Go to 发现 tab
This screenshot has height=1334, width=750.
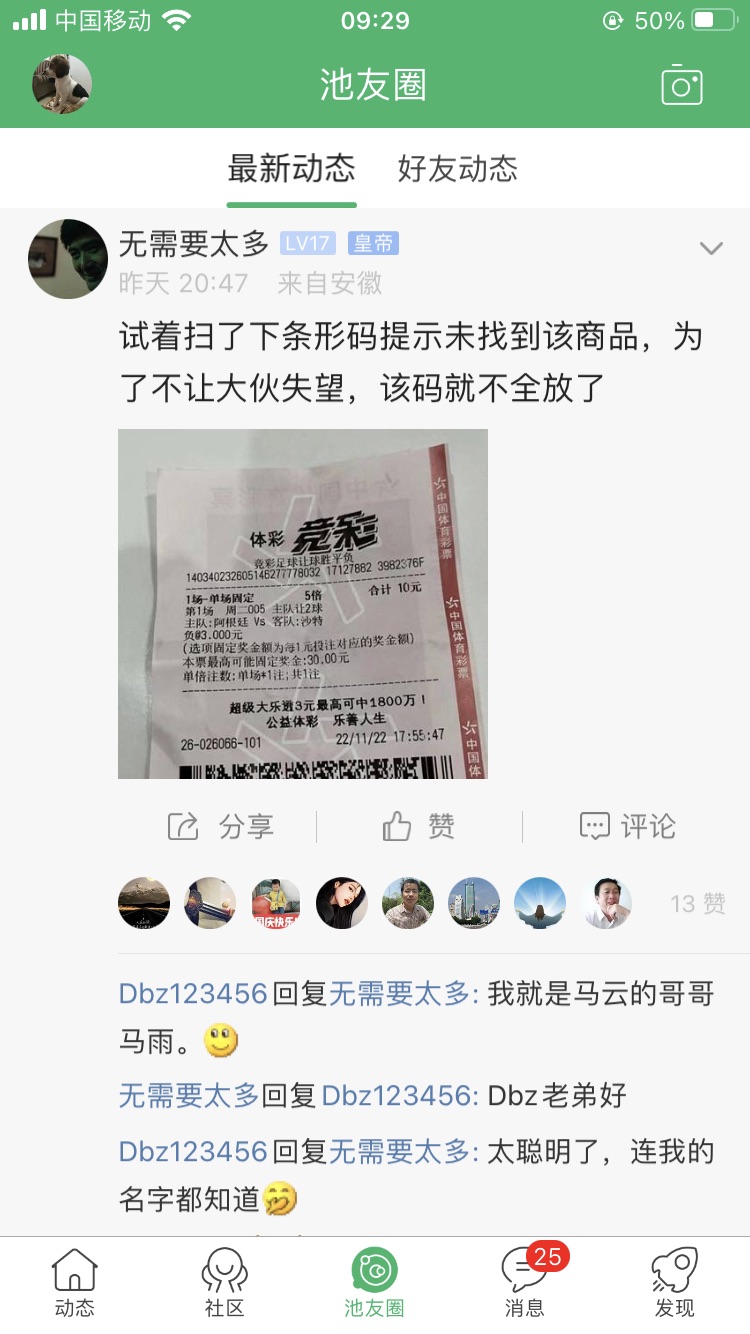[x=675, y=1283]
